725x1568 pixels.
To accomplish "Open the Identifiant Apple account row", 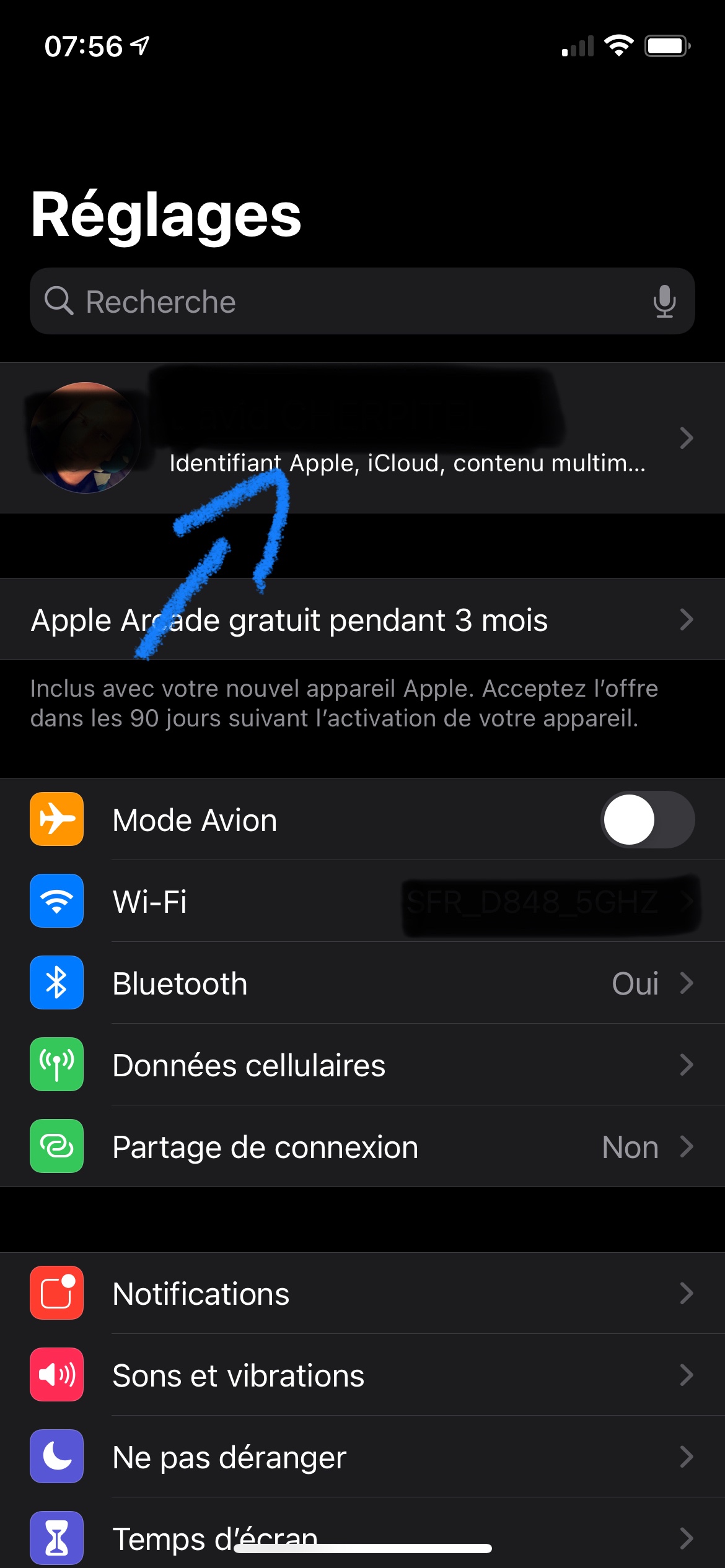I will 362,438.
